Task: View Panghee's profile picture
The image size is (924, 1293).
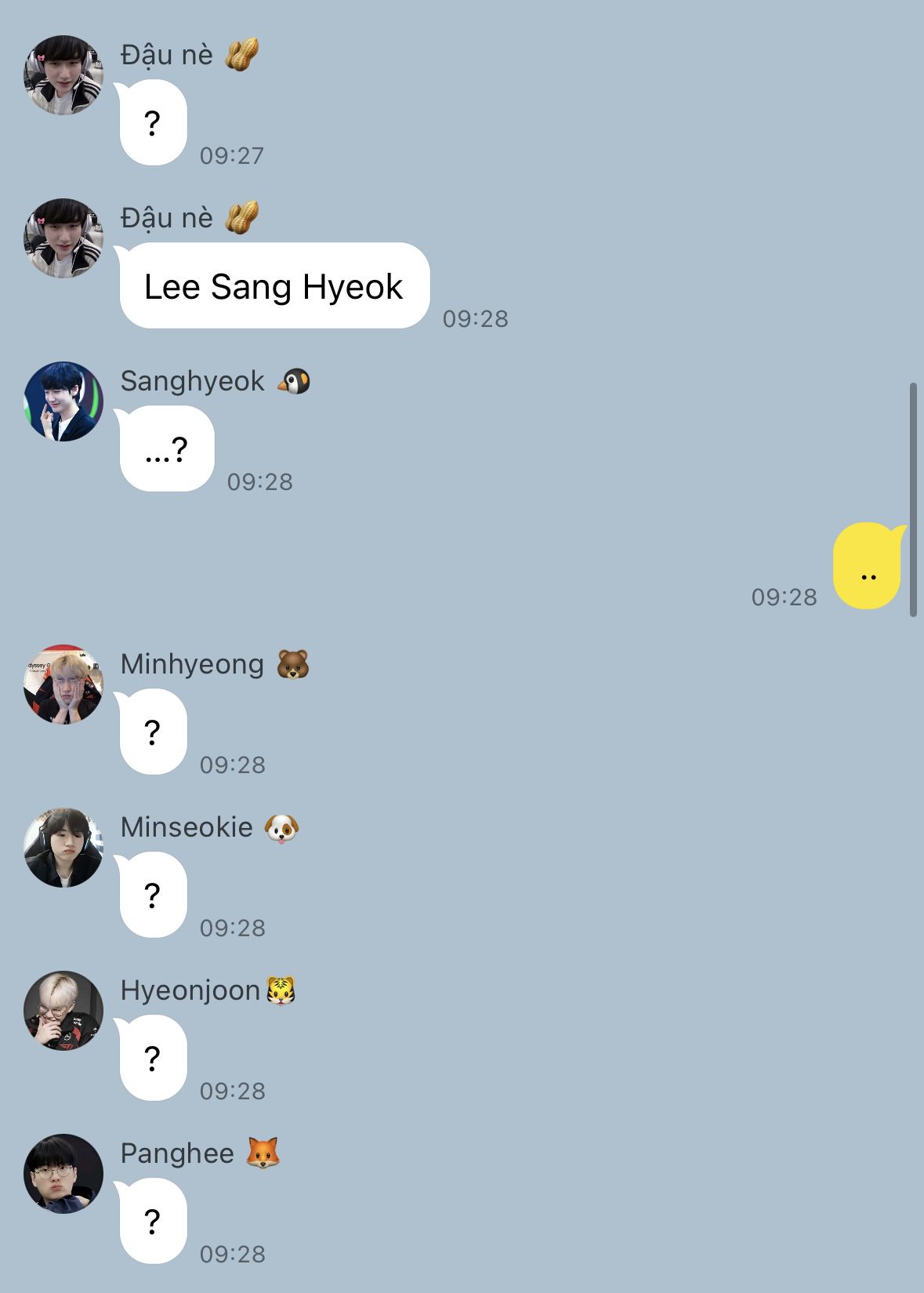Action: [63, 1174]
